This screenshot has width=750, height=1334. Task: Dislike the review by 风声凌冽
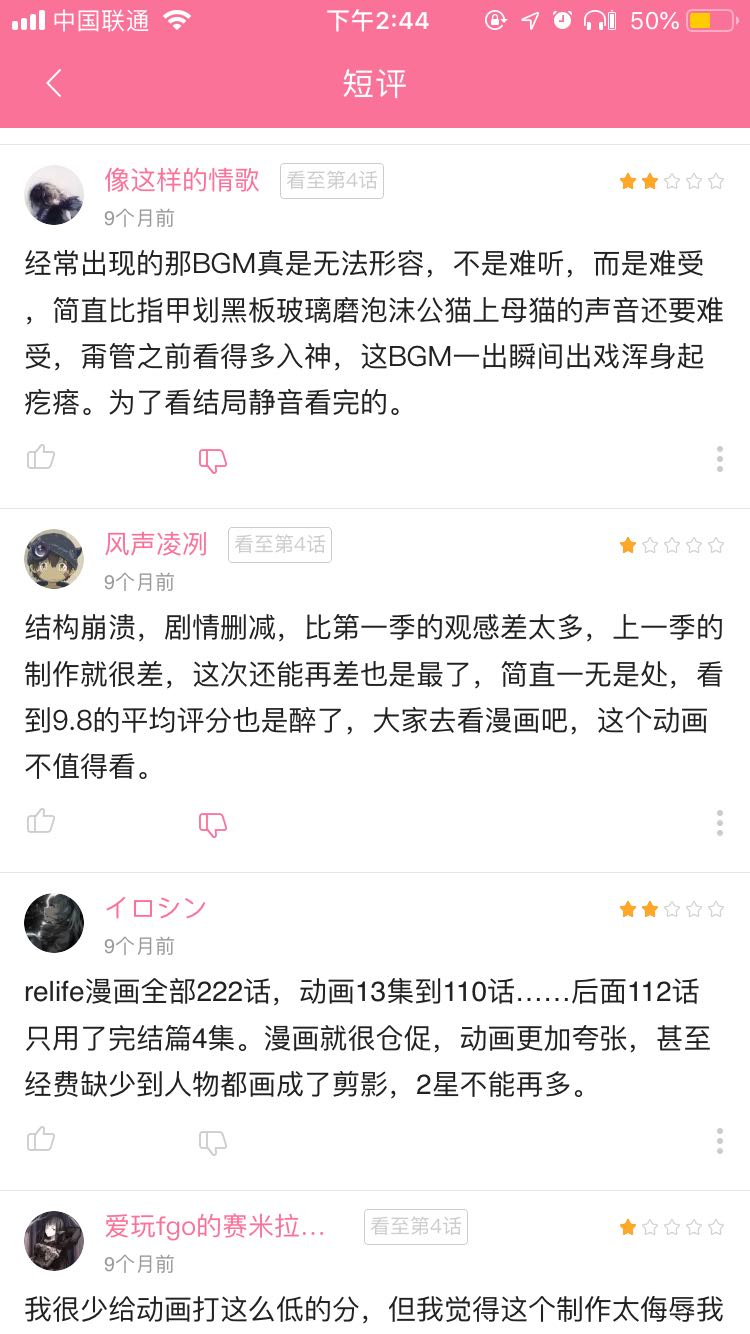click(x=213, y=824)
